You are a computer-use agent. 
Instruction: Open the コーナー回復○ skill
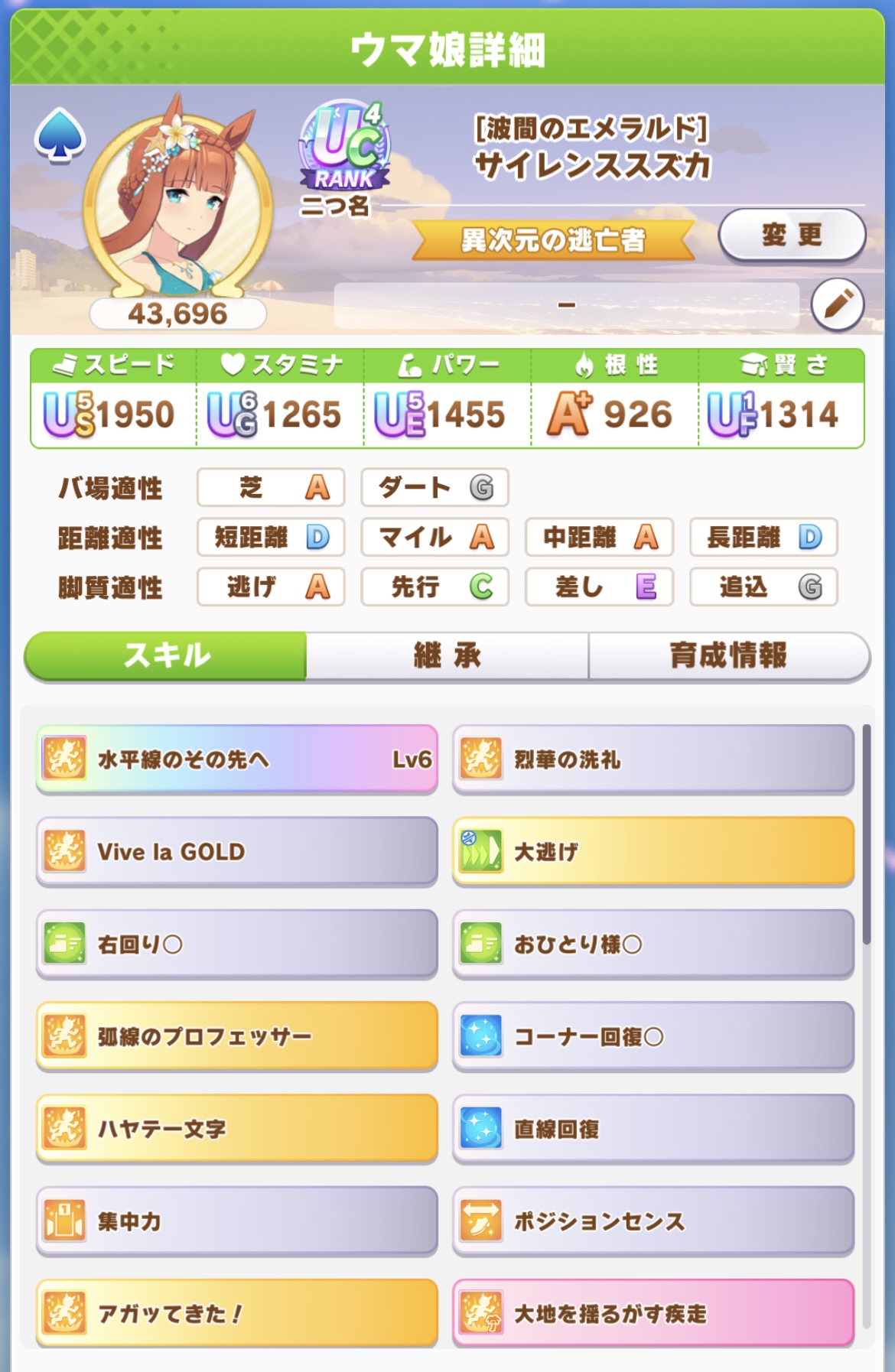point(653,1036)
